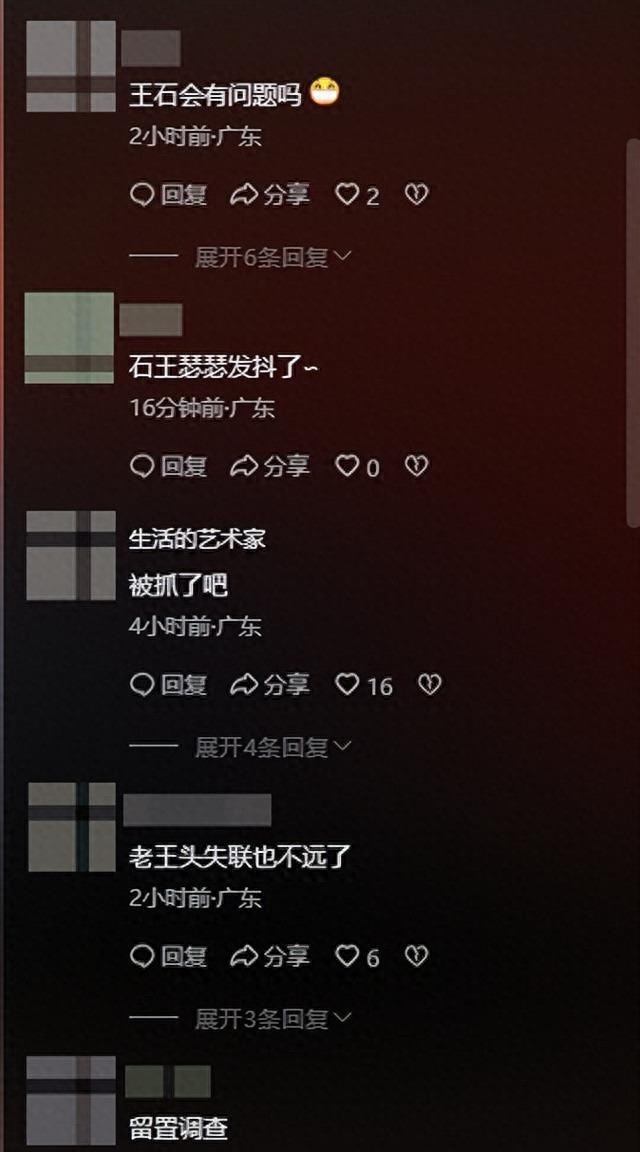The height and width of the screenshot is (1152, 640).
Task: Share the comment 老王头失联也不远了
Action: [x=270, y=957]
